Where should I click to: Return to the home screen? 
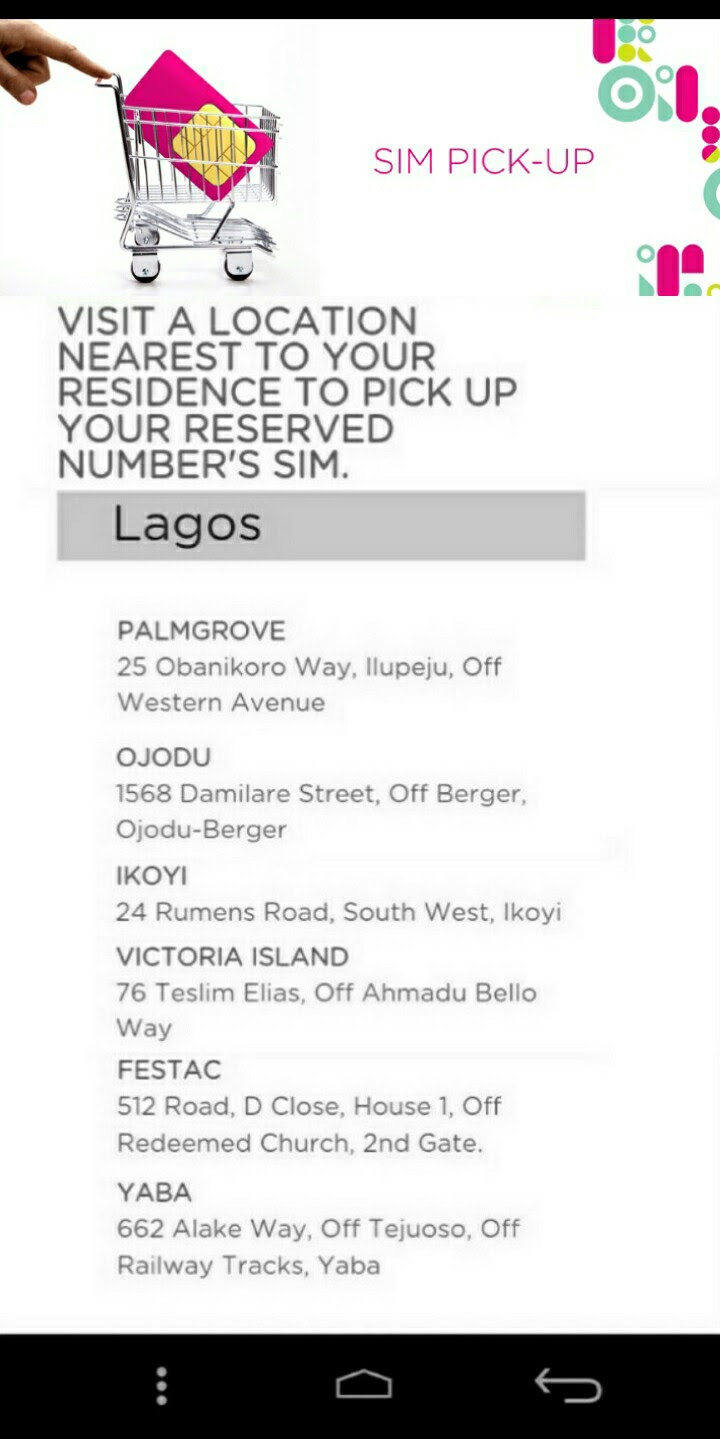click(x=363, y=1385)
